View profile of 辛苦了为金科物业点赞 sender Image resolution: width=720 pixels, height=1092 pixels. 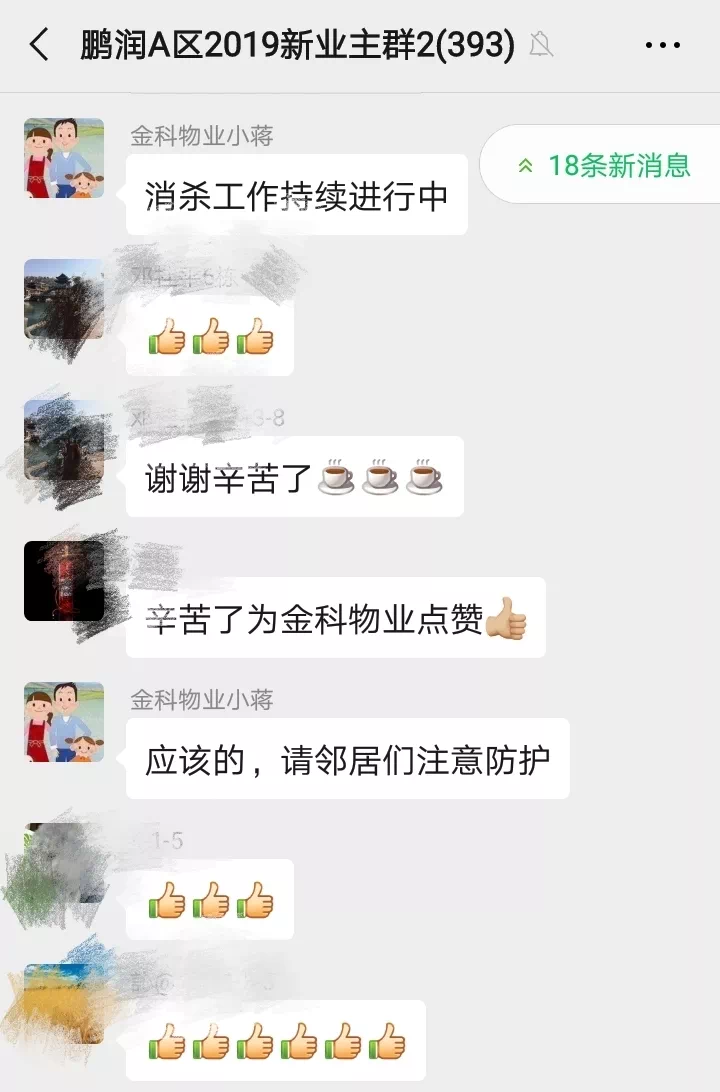64,581
